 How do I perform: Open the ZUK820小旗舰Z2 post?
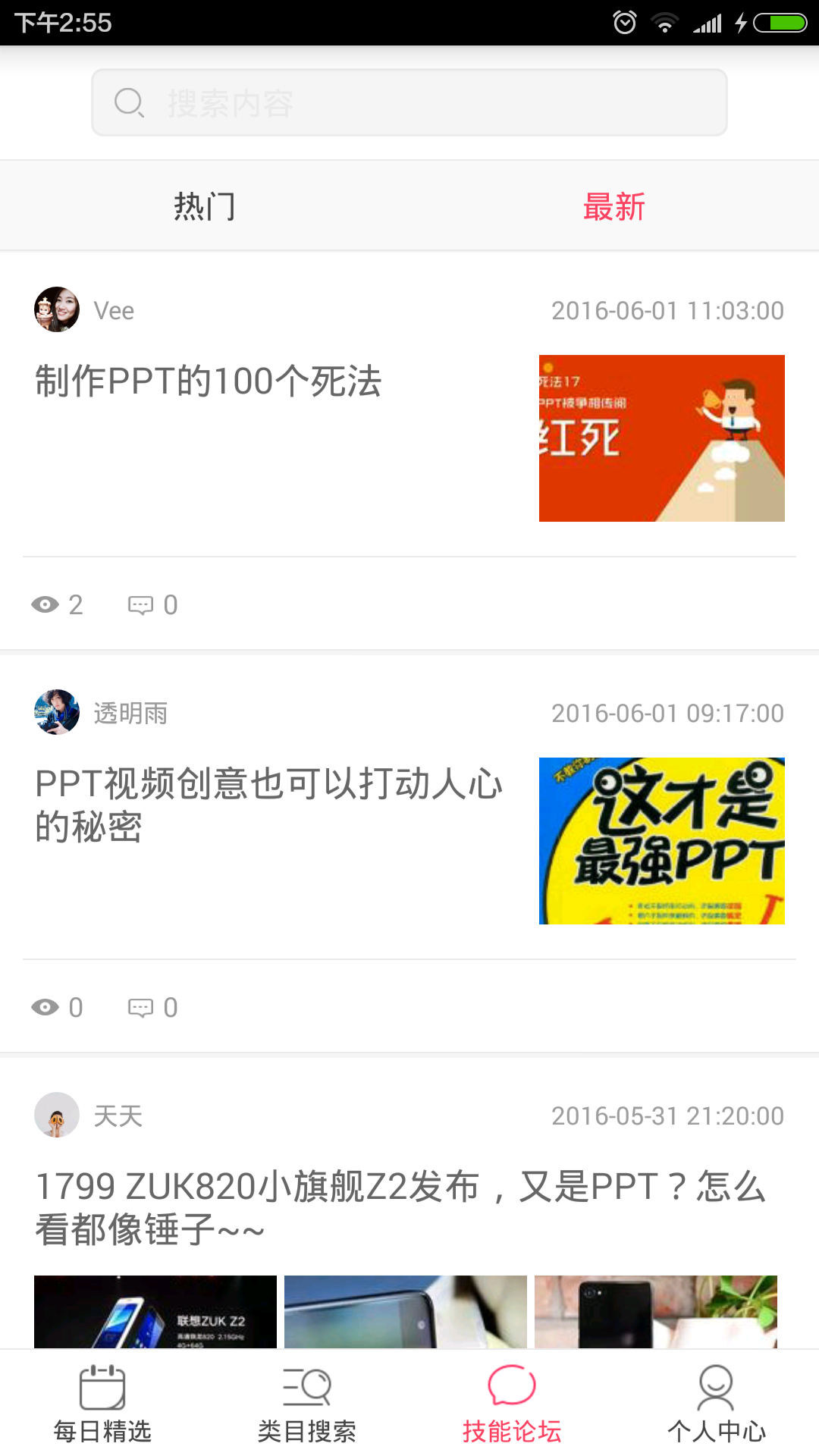pyautogui.click(x=400, y=1207)
